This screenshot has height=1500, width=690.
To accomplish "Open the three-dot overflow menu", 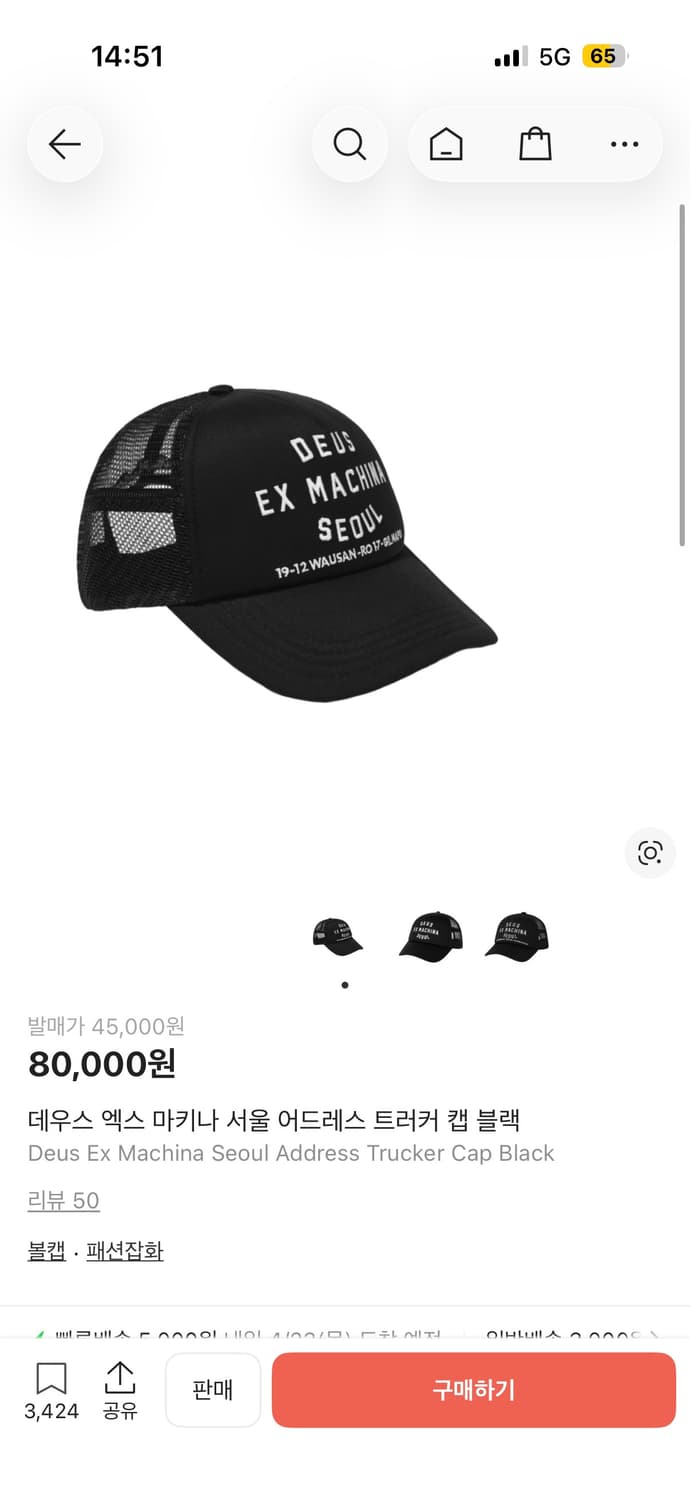I will pyautogui.click(x=624, y=145).
